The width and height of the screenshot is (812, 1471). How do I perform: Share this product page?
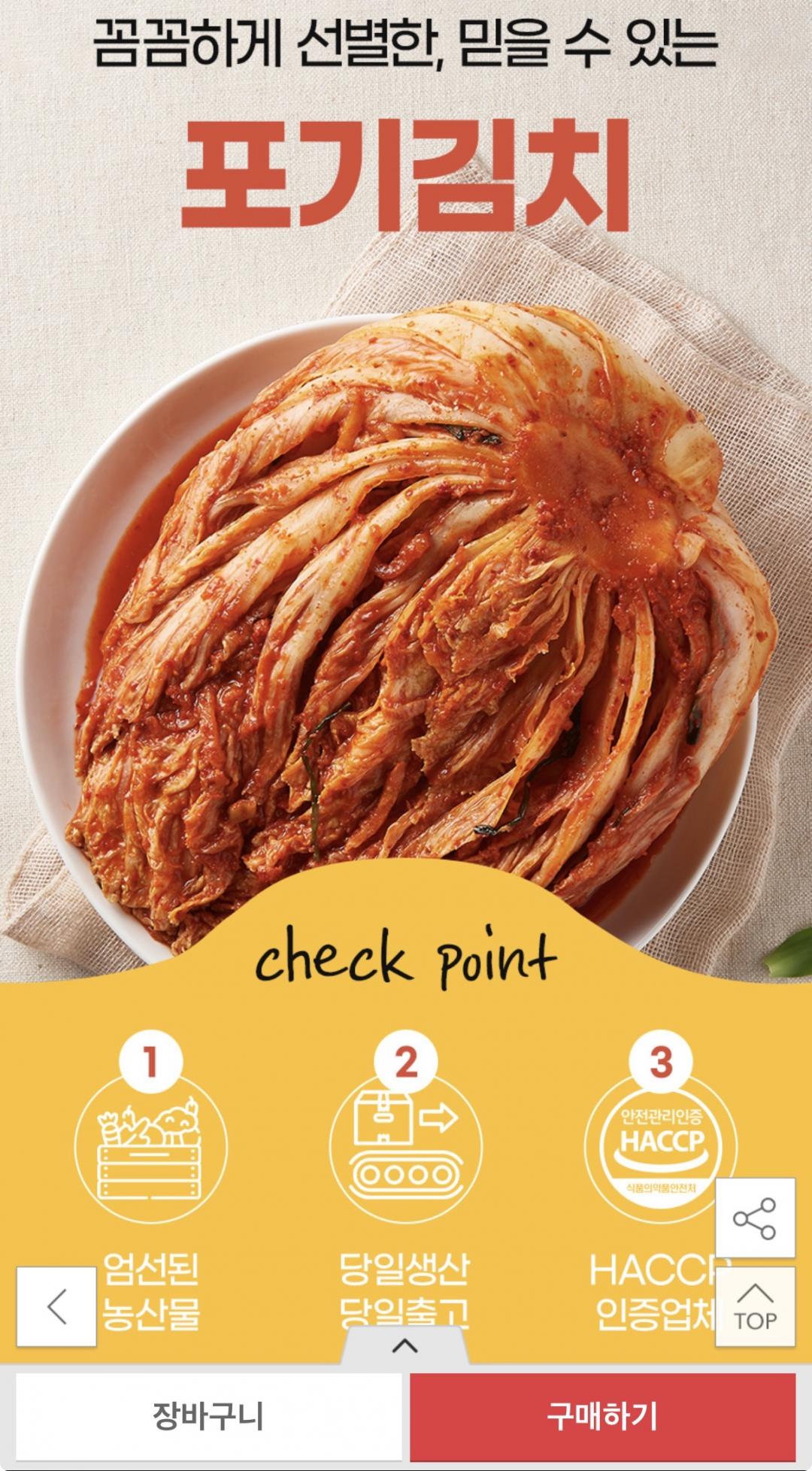[x=755, y=1218]
